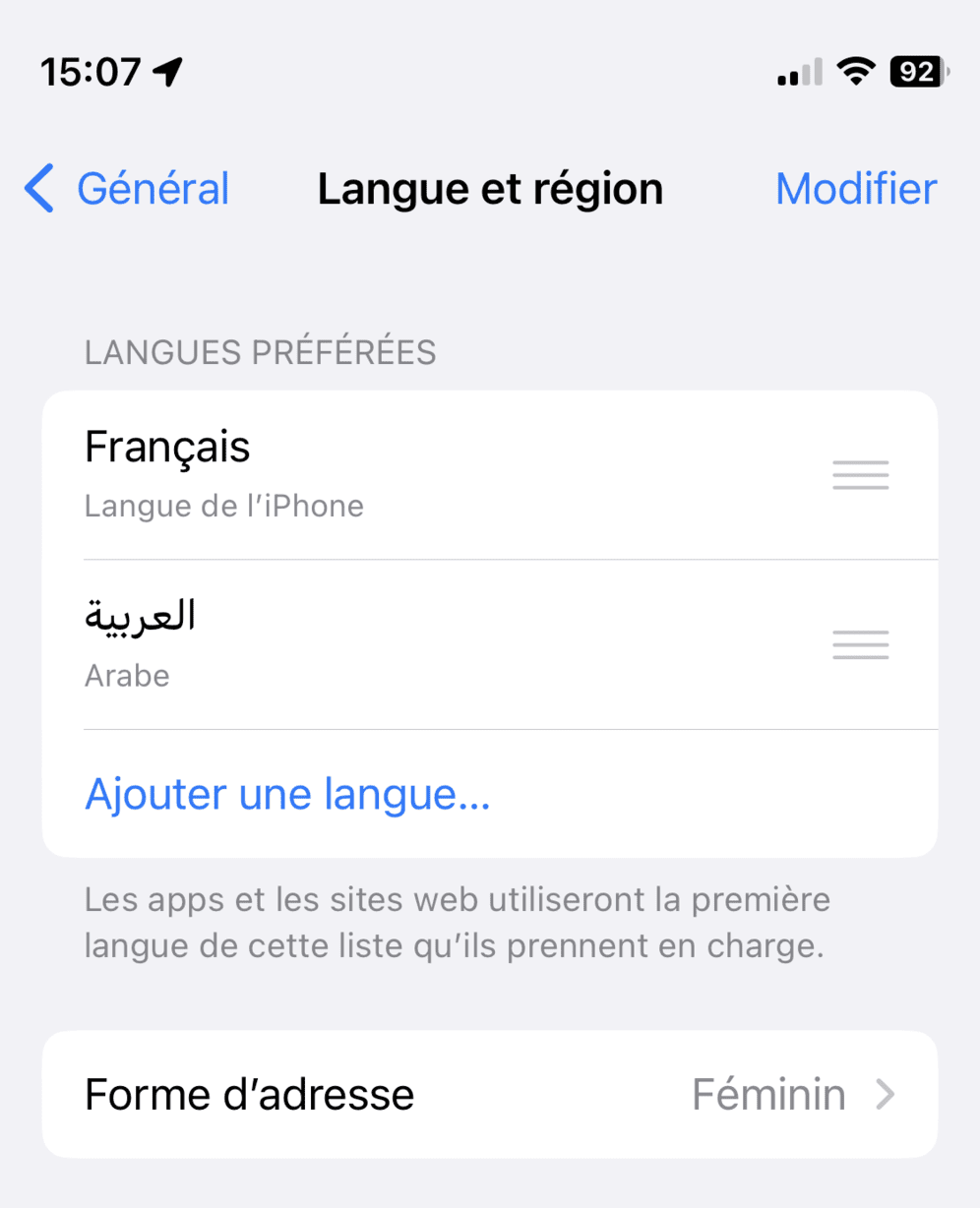
Task: Go back to Général settings
Action: (x=128, y=189)
